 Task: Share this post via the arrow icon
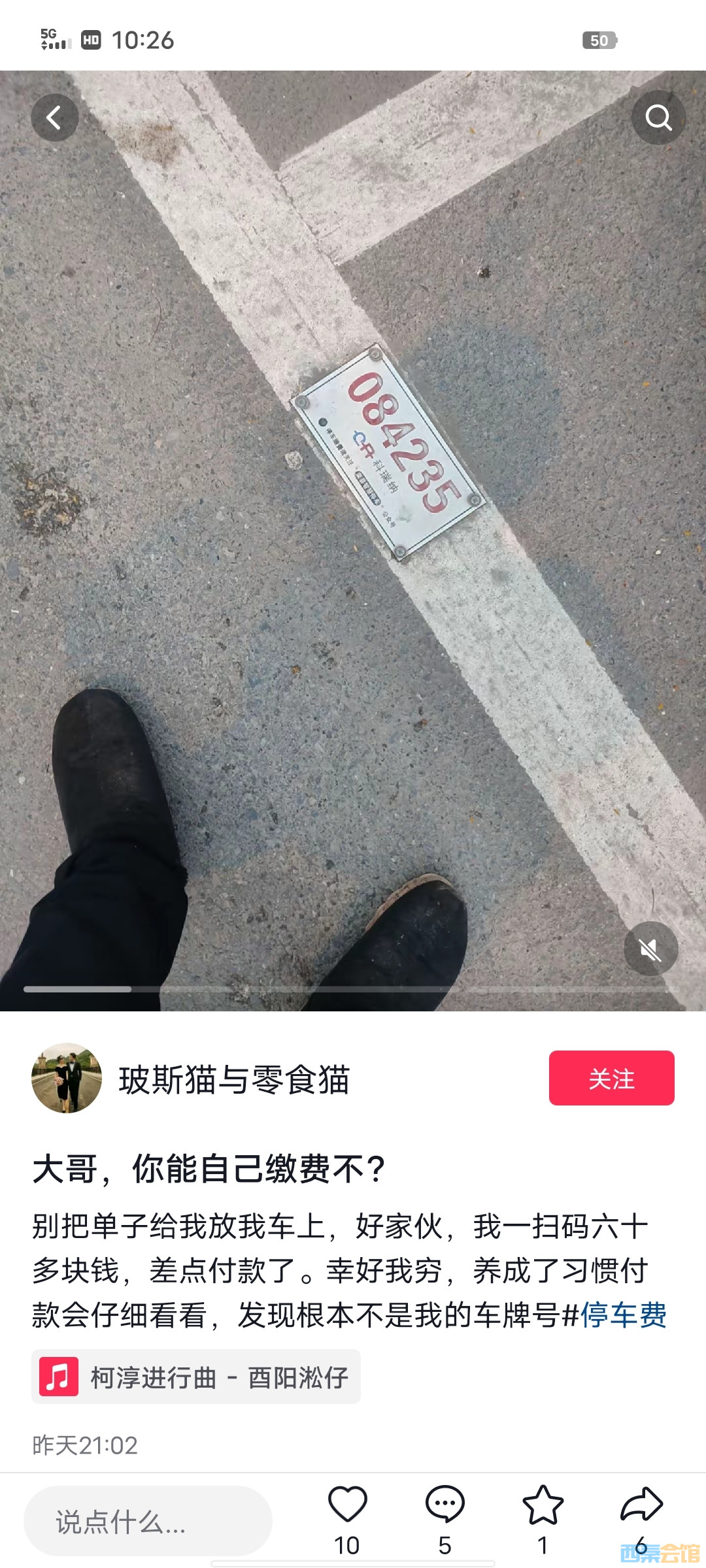(x=641, y=1504)
